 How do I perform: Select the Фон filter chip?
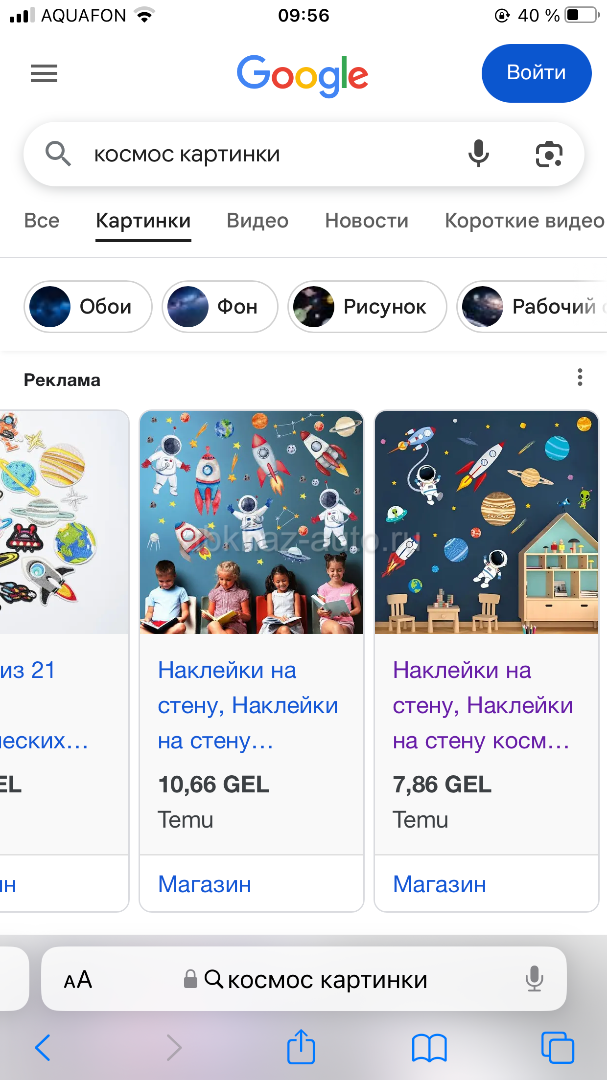tap(220, 307)
